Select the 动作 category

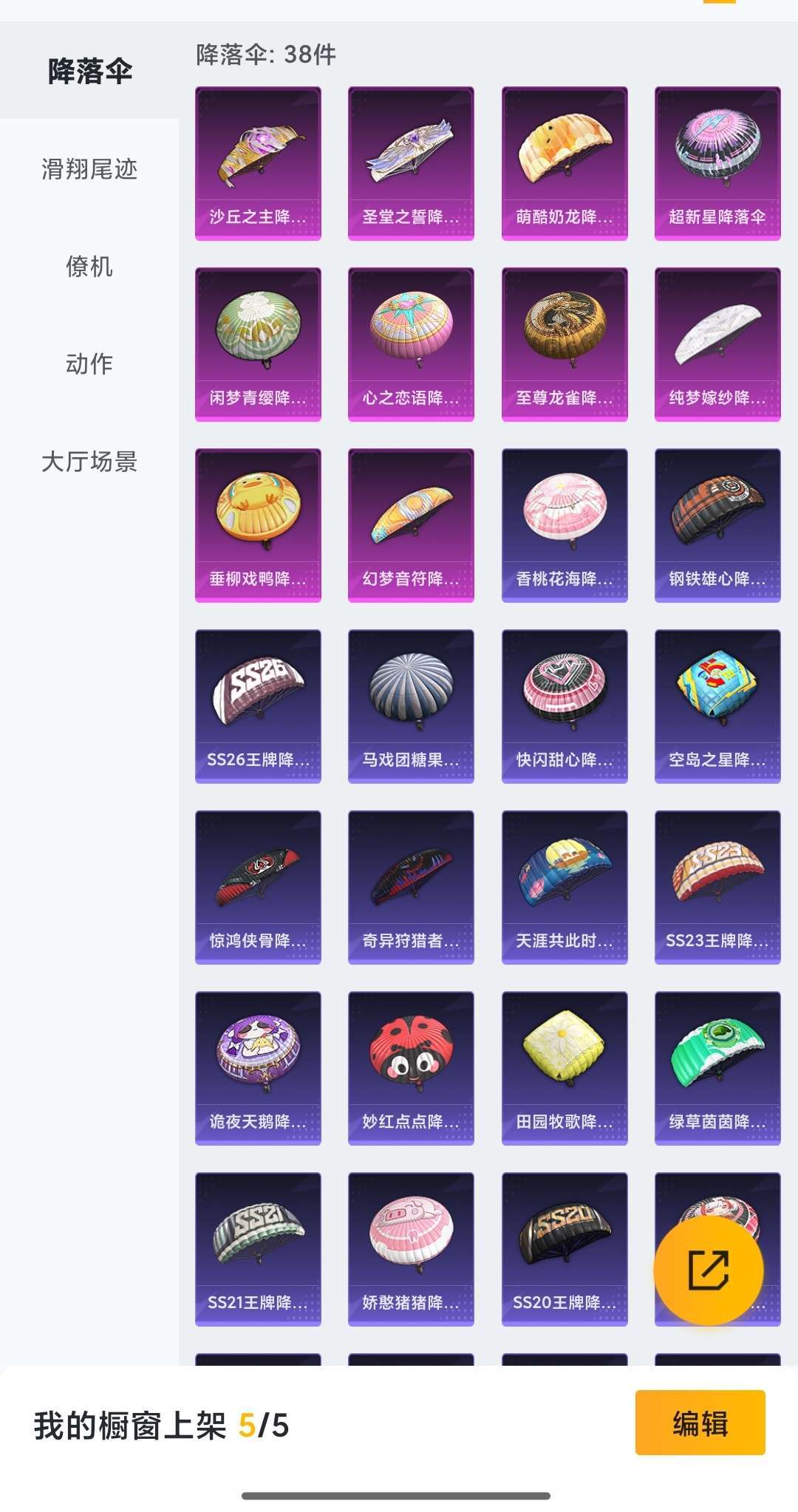(89, 363)
